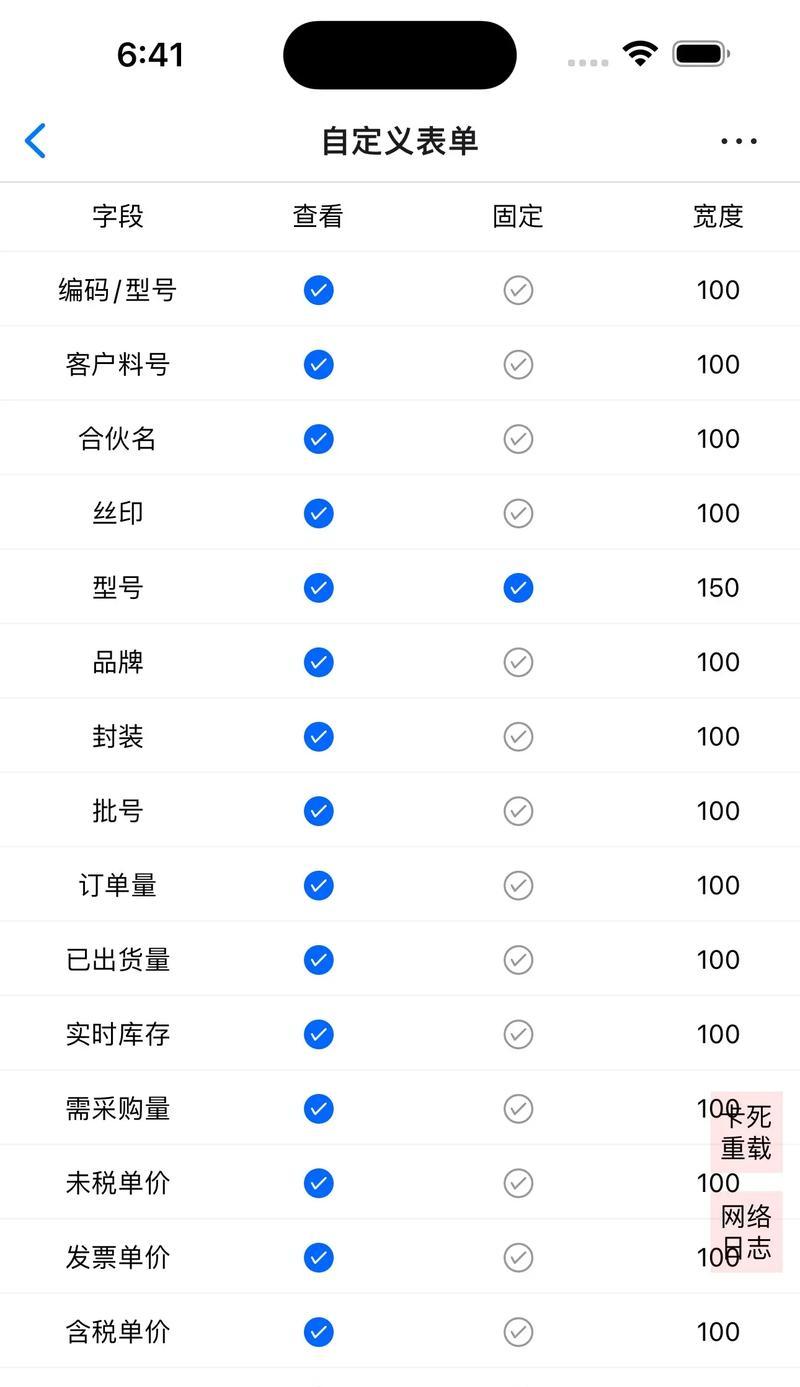Tap the battery icon in the status bar
The width and height of the screenshot is (800, 1387).
tap(700, 53)
